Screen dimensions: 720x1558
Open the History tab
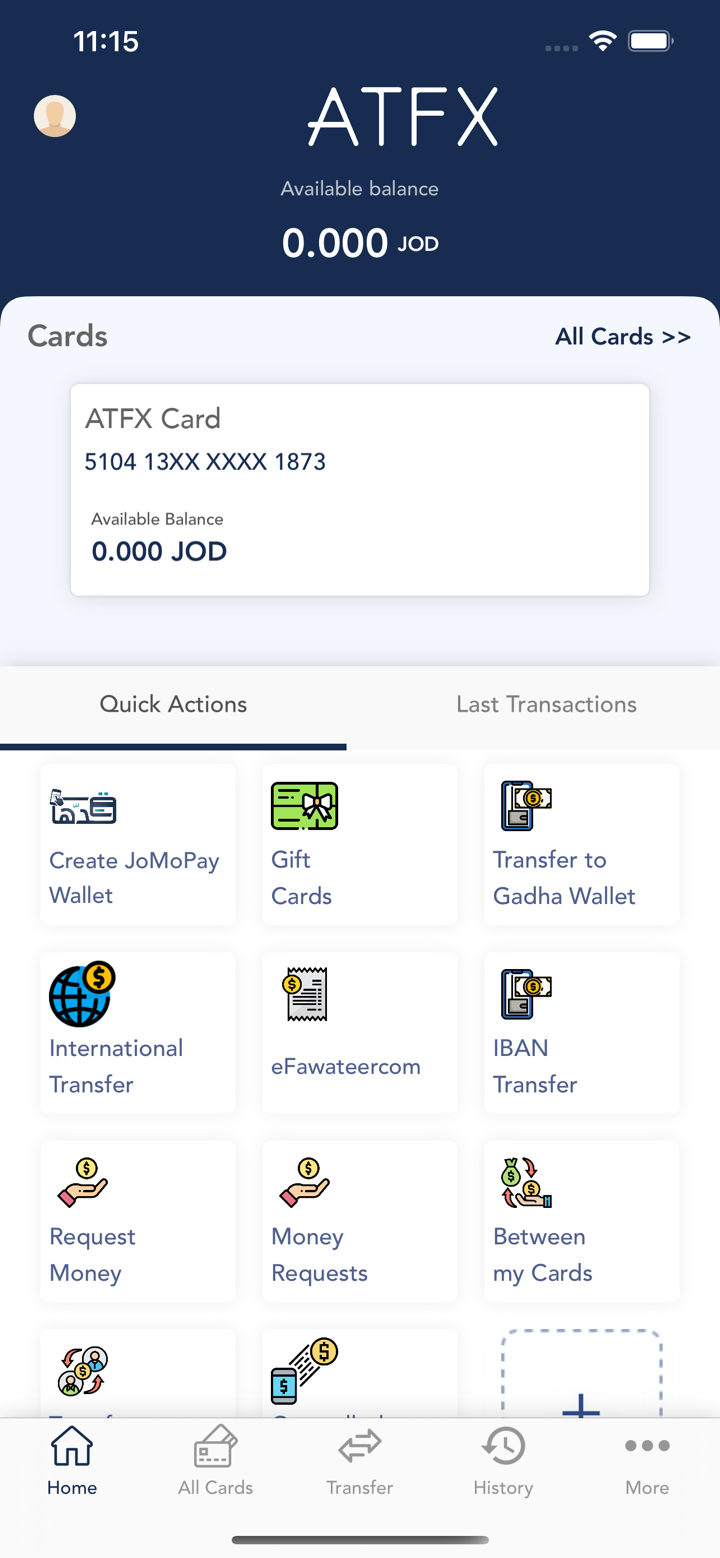(503, 1461)
